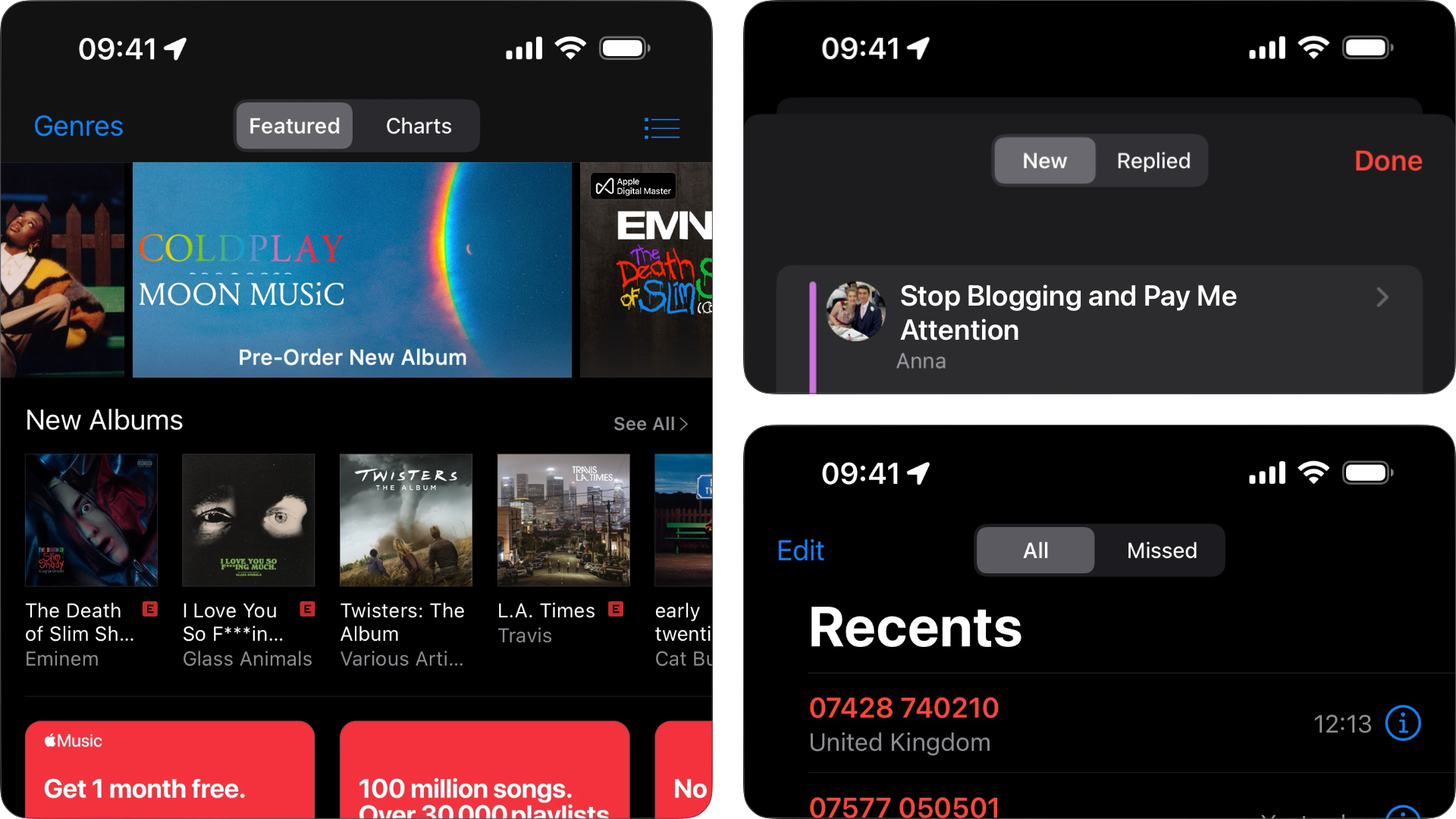Open The Death of Slim Shady album
Viewport: 1456px width, 819px height.
tap(91, 520)
